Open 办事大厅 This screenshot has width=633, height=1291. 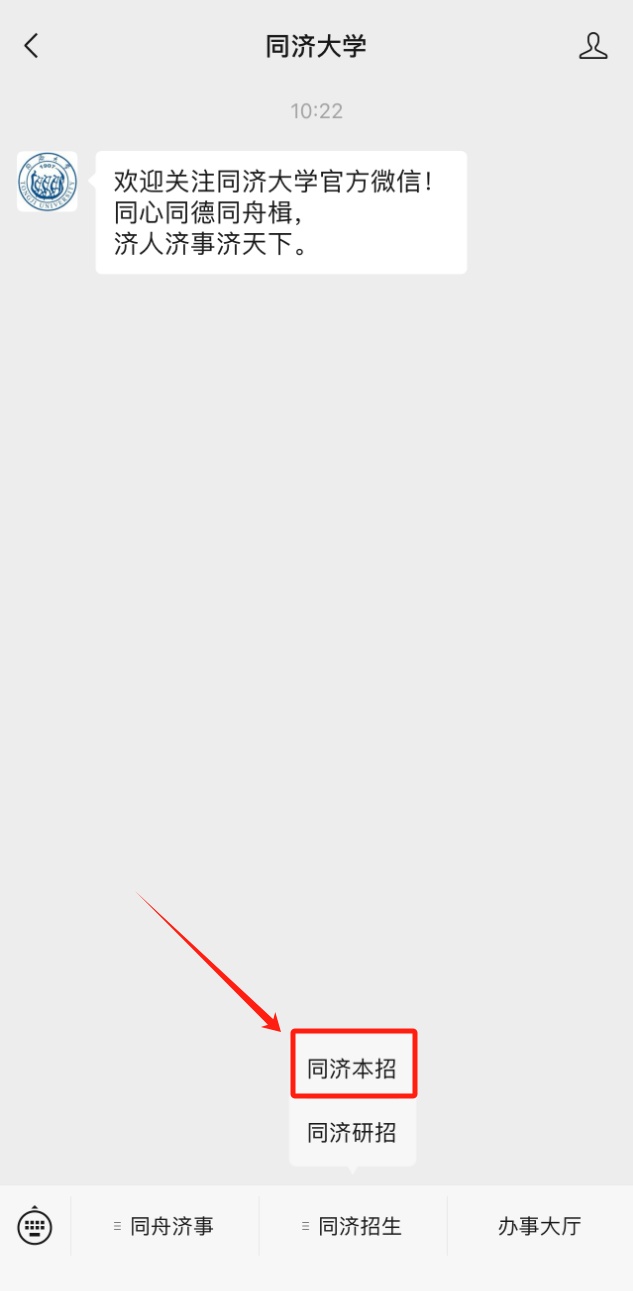click(540, 1226)
